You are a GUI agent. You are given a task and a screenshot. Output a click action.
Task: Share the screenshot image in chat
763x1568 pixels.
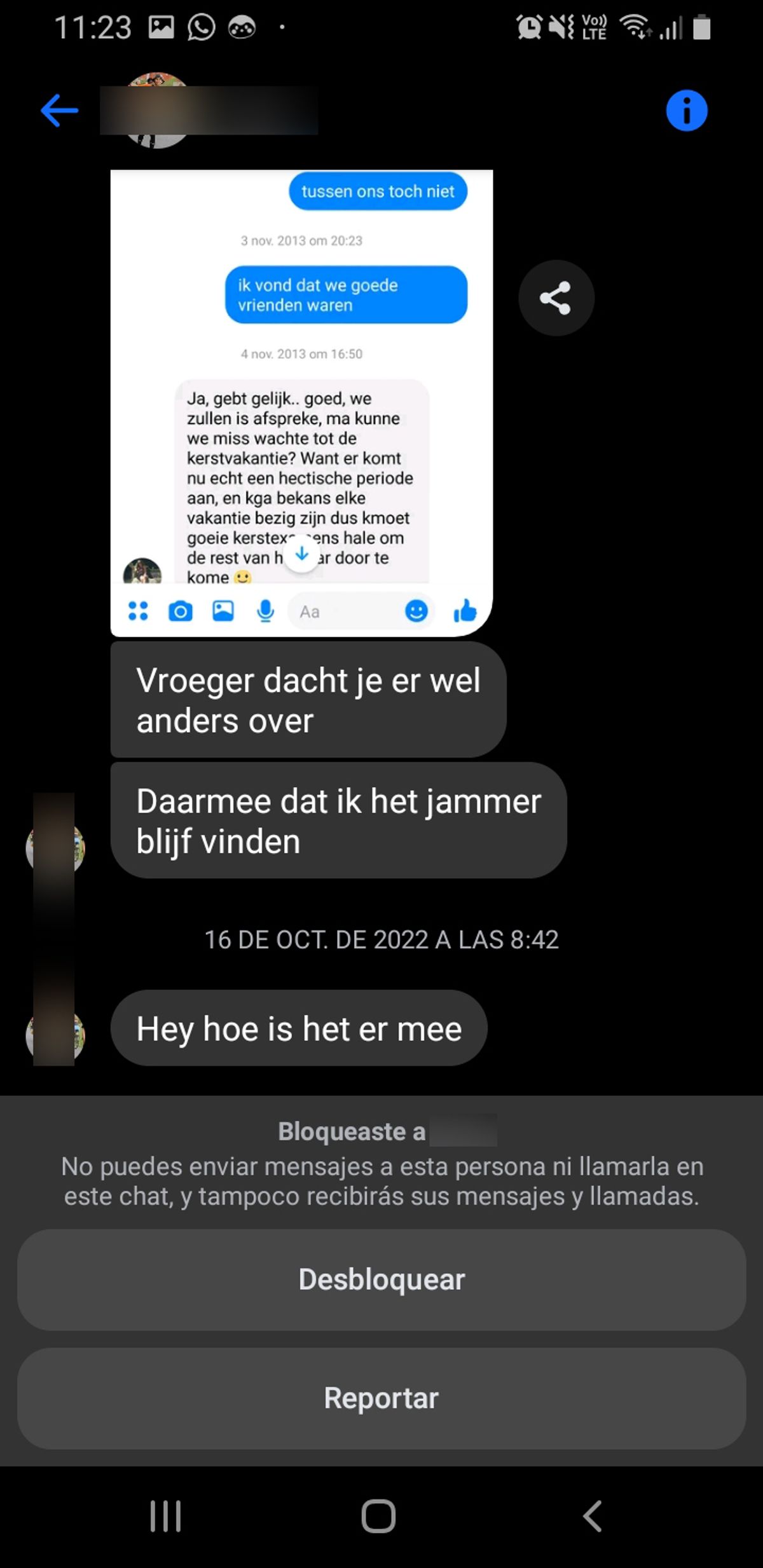[556, 297]
